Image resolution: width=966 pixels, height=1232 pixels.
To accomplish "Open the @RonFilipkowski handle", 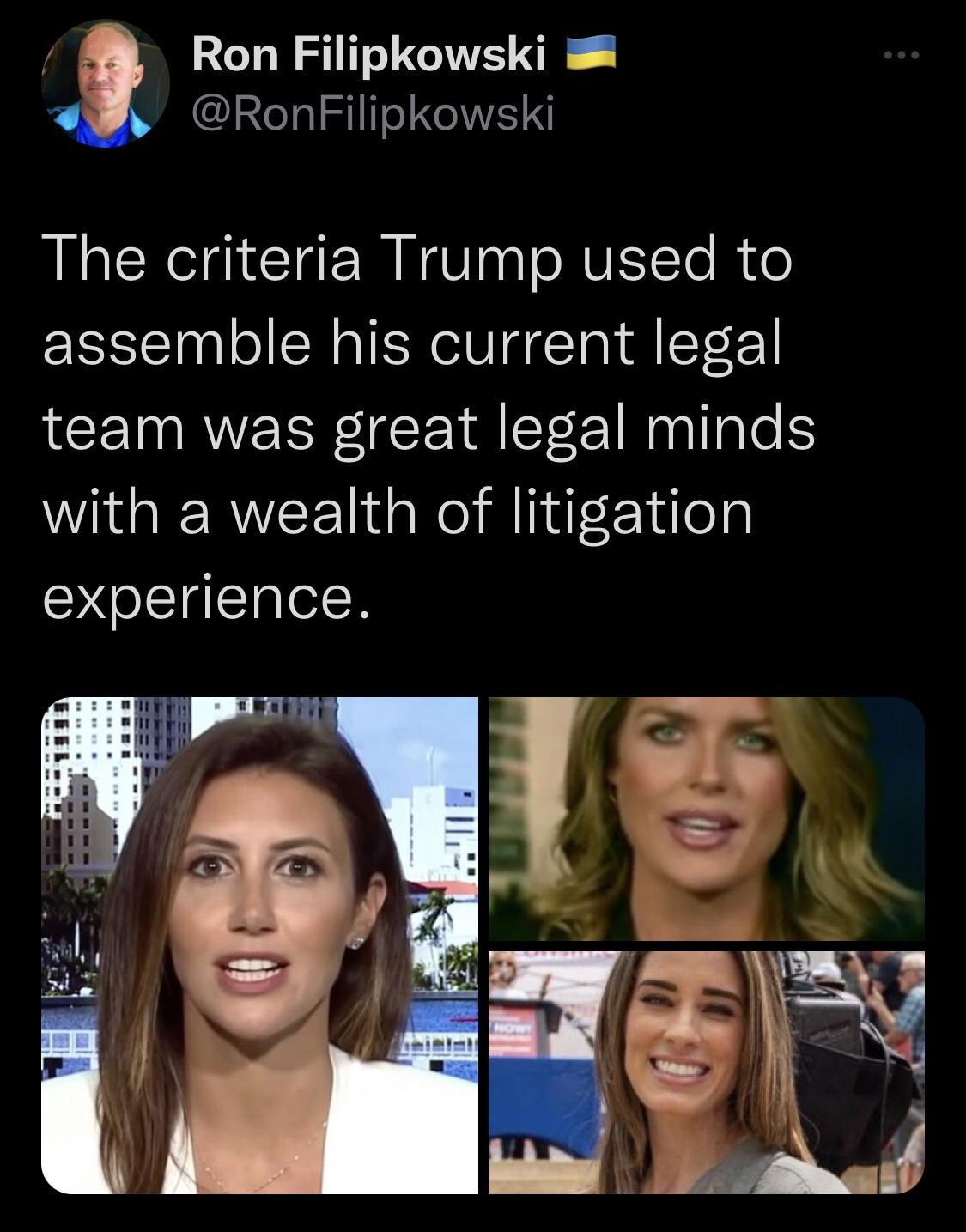I will click(x=376, y=115).
